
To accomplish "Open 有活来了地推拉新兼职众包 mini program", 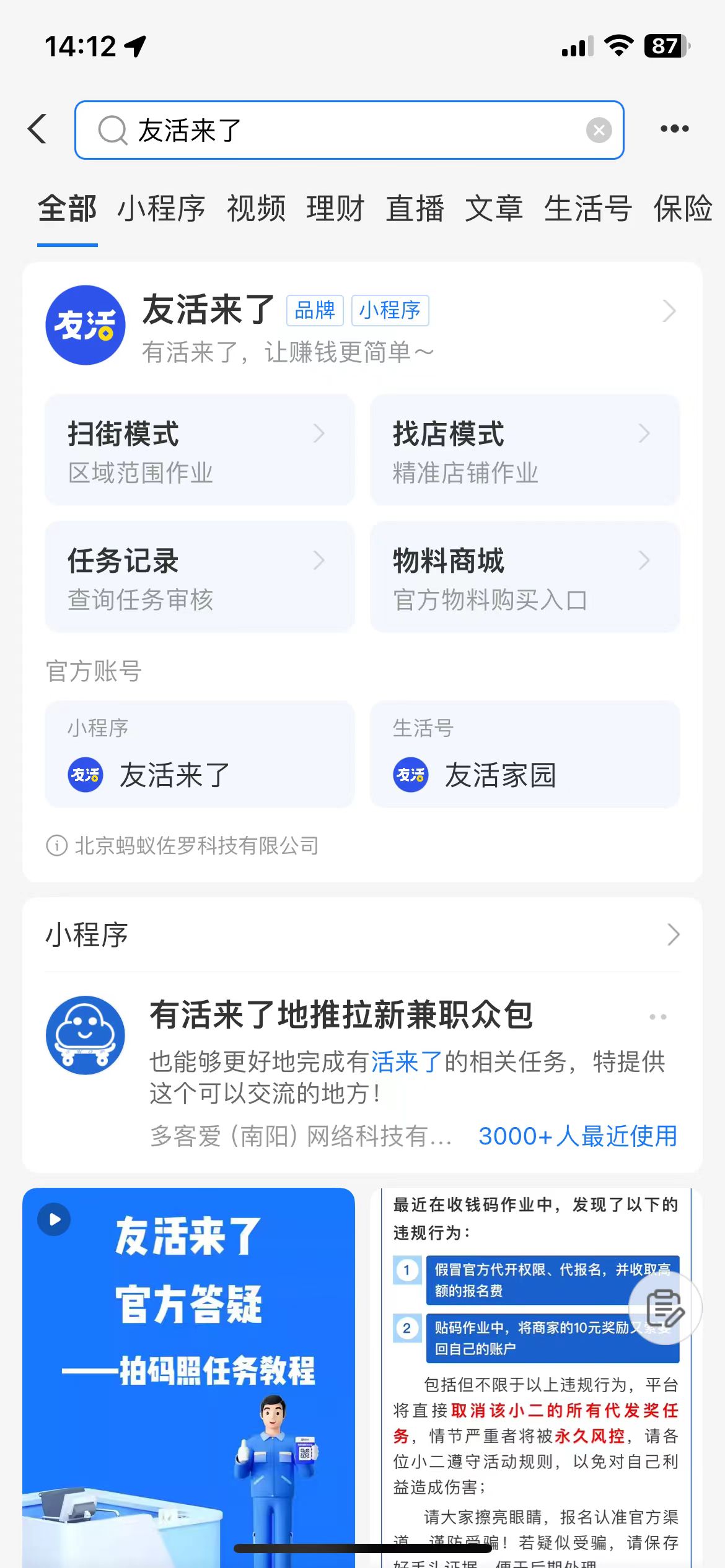I will 341,1016.
